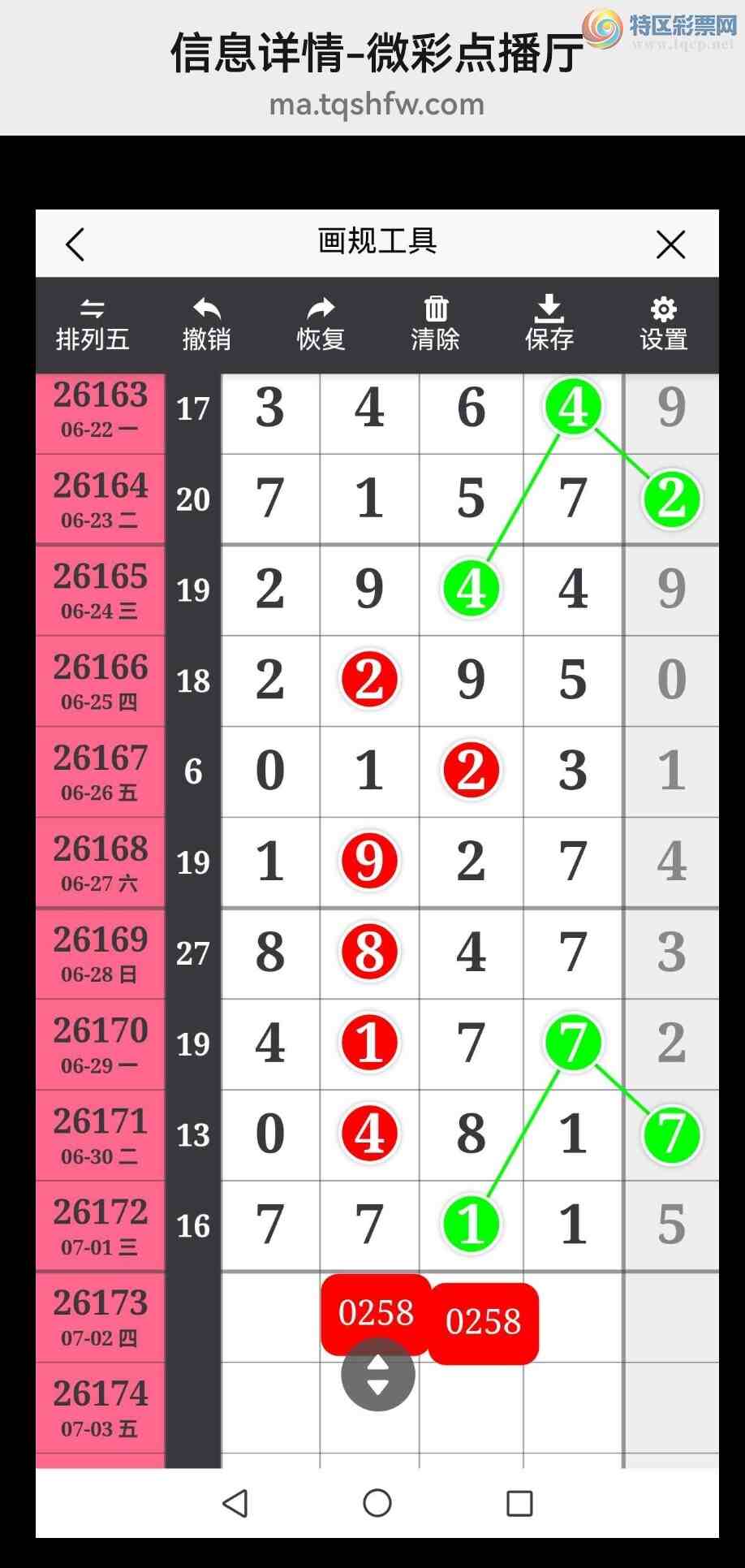
Task: Tap the gray up-down arrows handle
Action: (378, 1374)
